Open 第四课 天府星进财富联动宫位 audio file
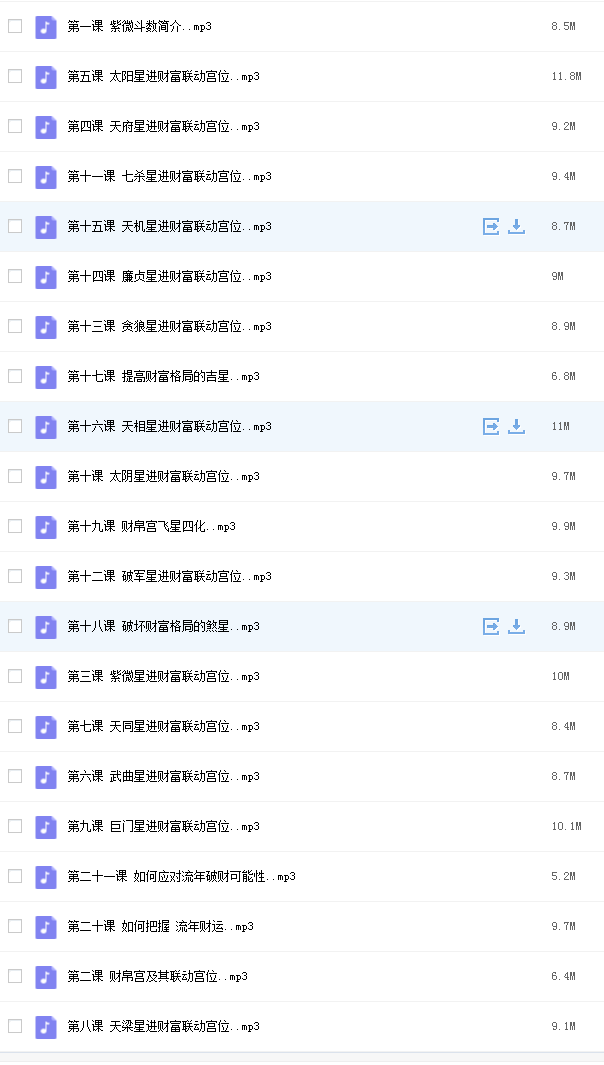604x1065 pixels. click(163, 126)
